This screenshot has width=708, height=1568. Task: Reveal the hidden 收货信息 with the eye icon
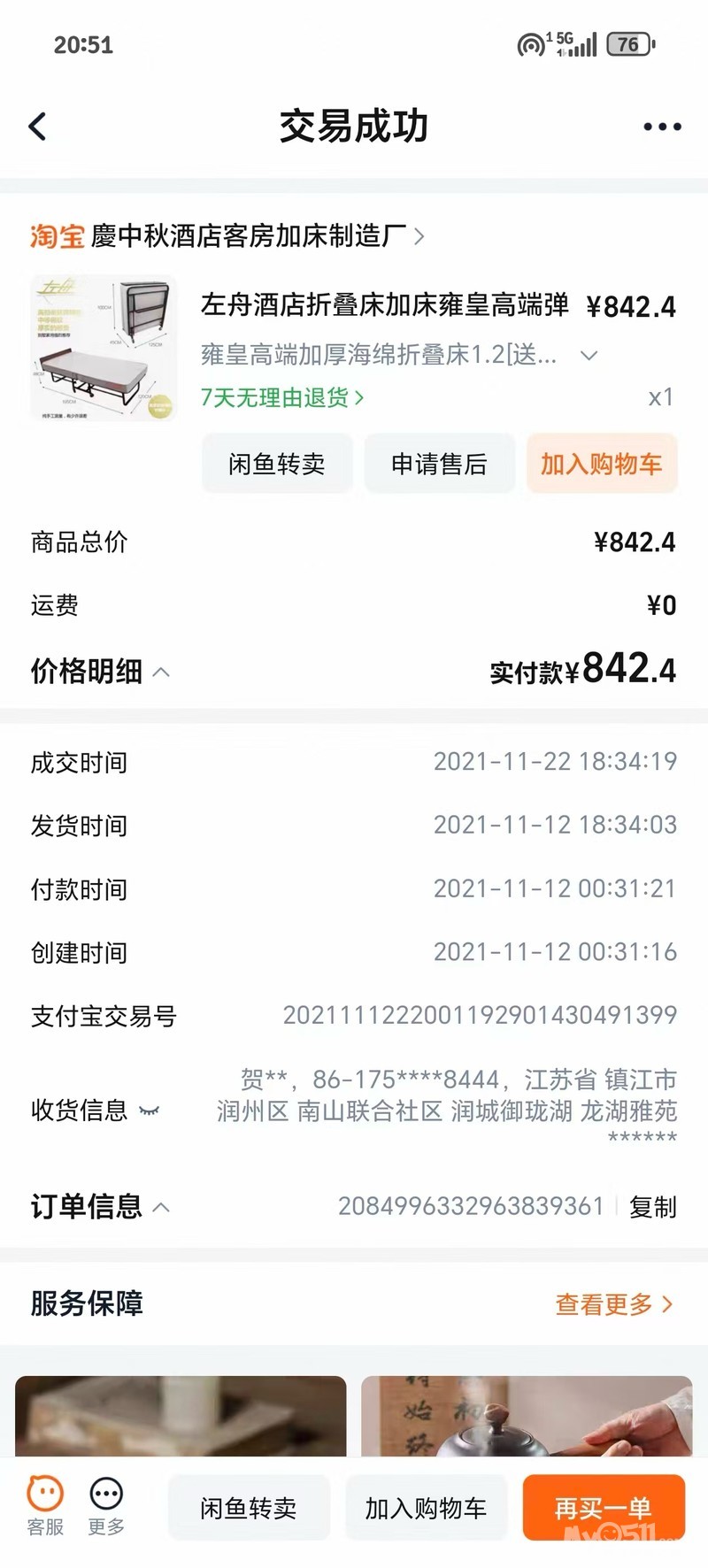point(150,1111)
